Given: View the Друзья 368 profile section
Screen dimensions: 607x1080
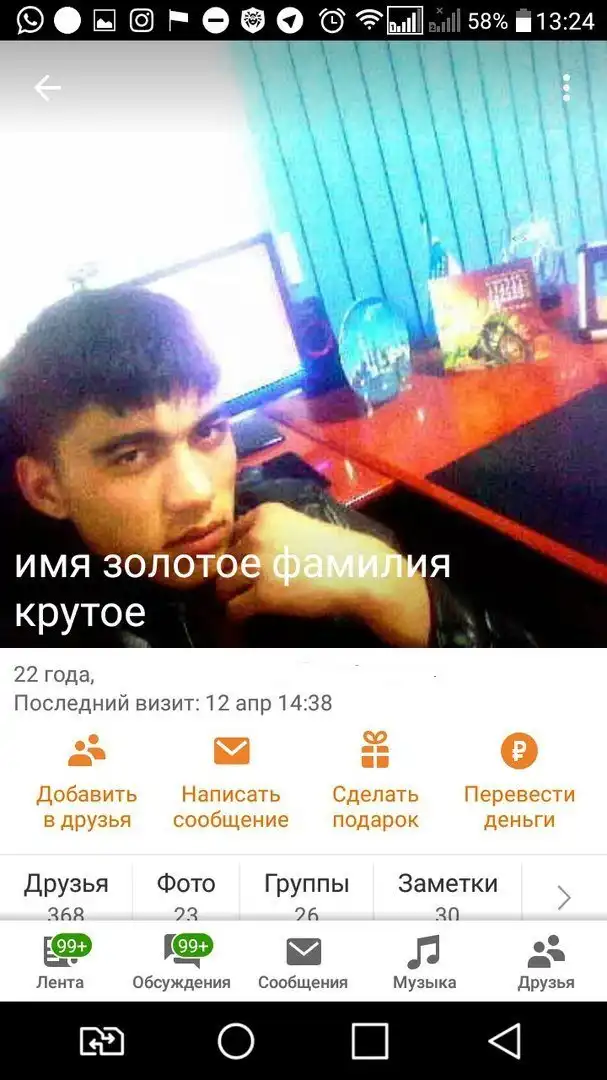Looking at the screenshot, I should point(66,893).
